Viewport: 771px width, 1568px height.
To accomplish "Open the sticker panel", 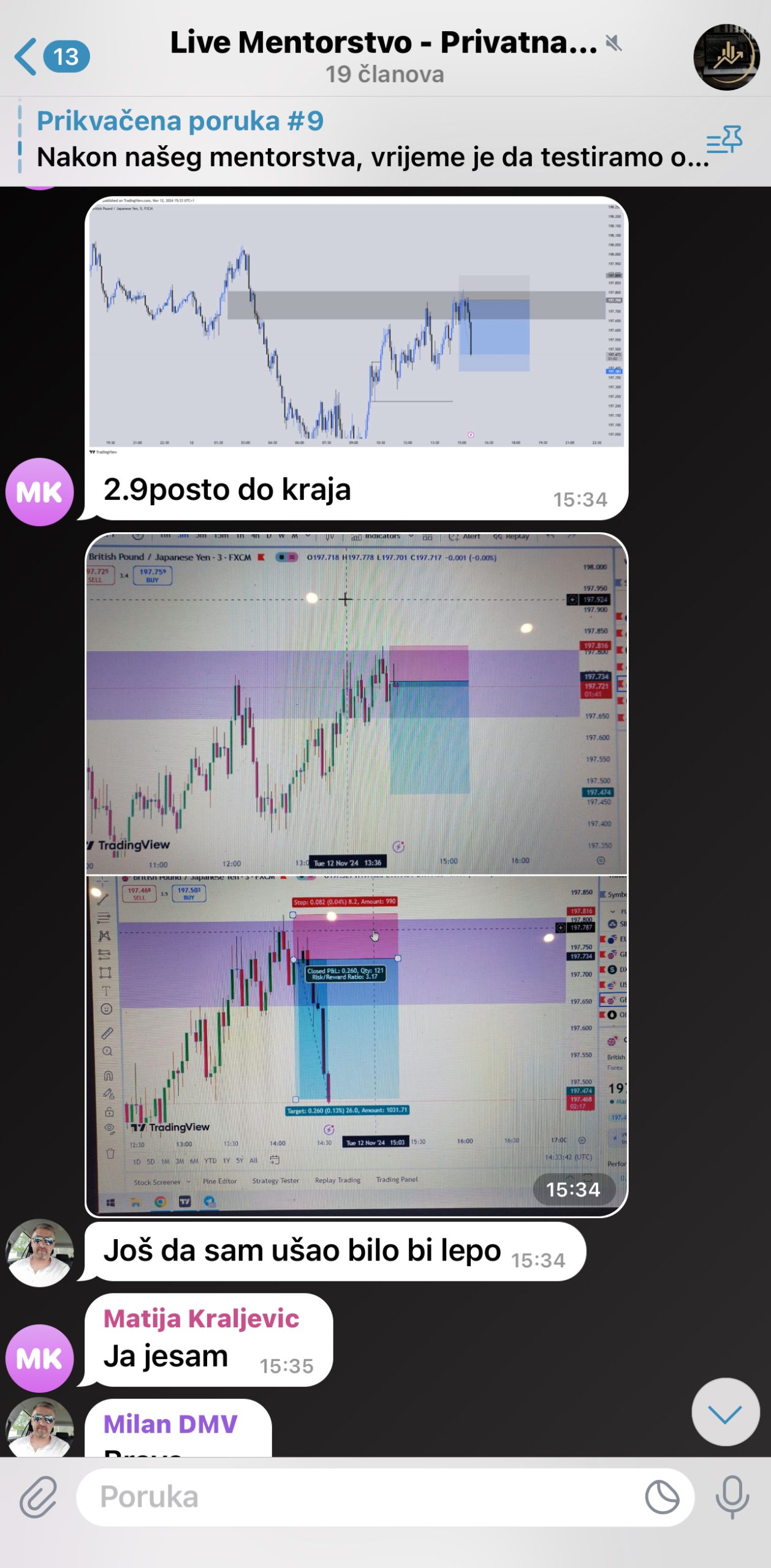I will [x=662, y=1497].
